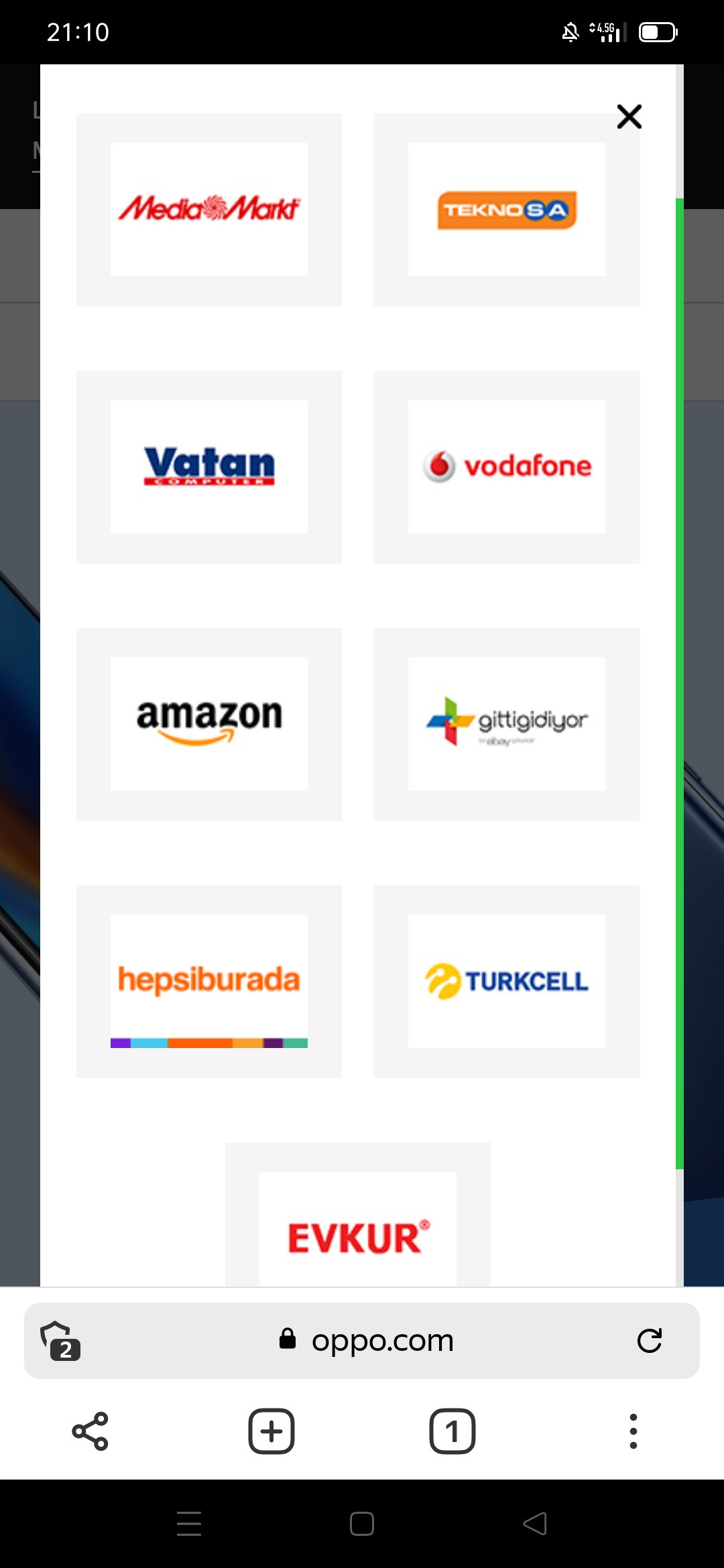Screen dimensions: 724x1568
Task: Close the retailer popup
Action: [629, 117]
